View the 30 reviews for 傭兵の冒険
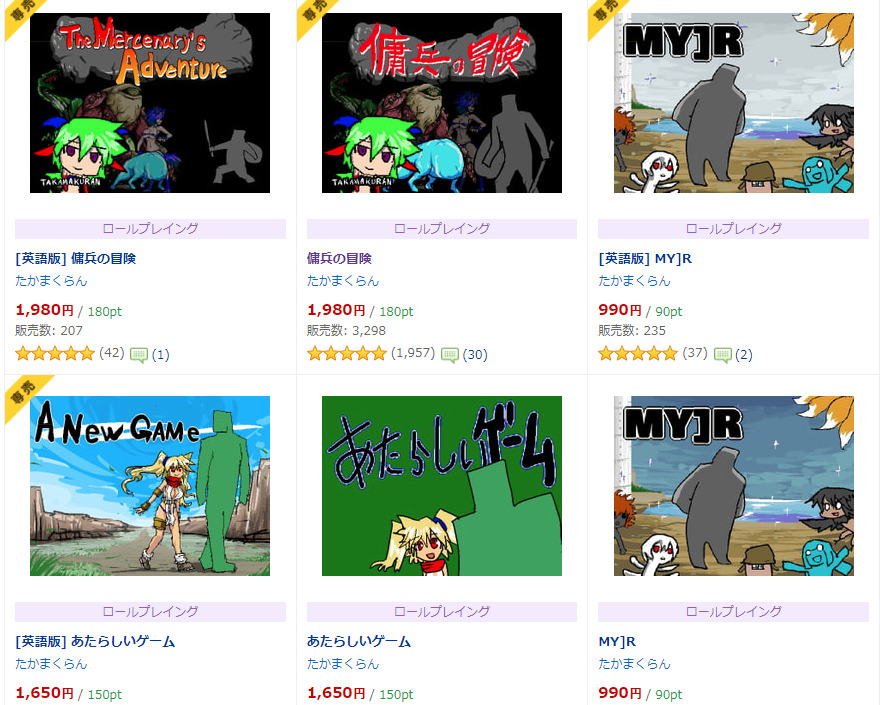 [465, 355]
